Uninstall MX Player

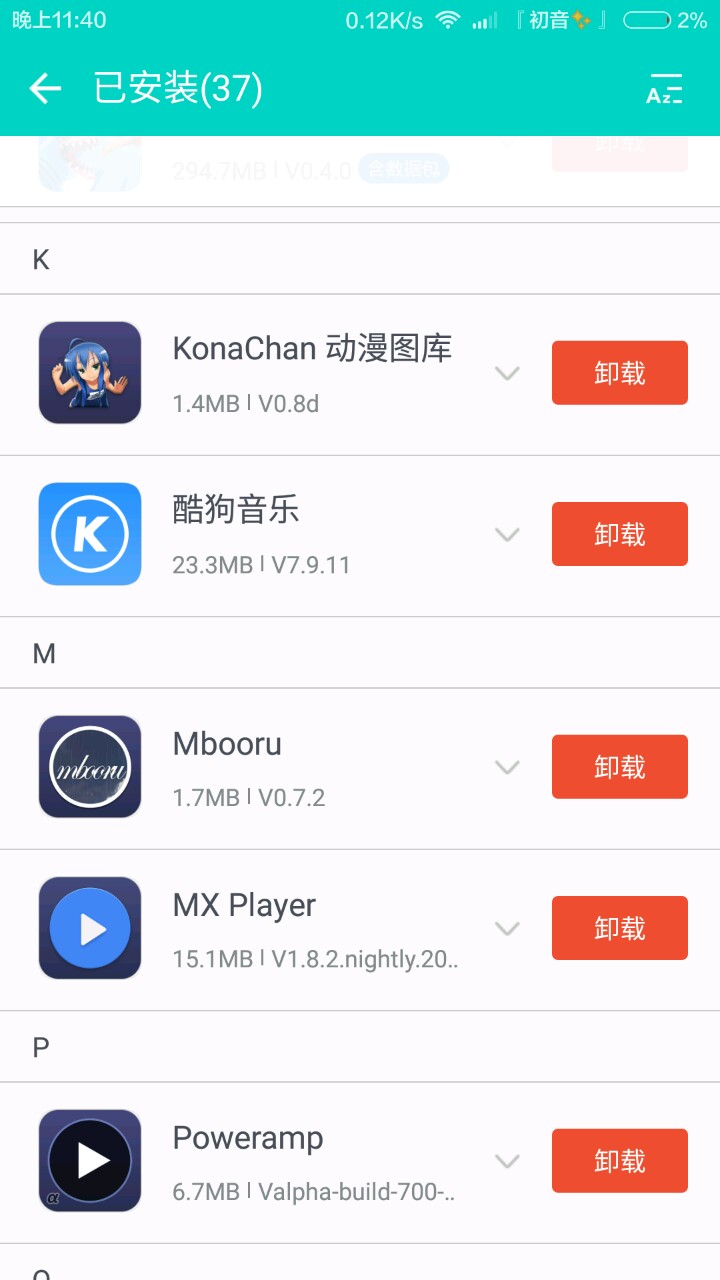[x=619, y=928]
